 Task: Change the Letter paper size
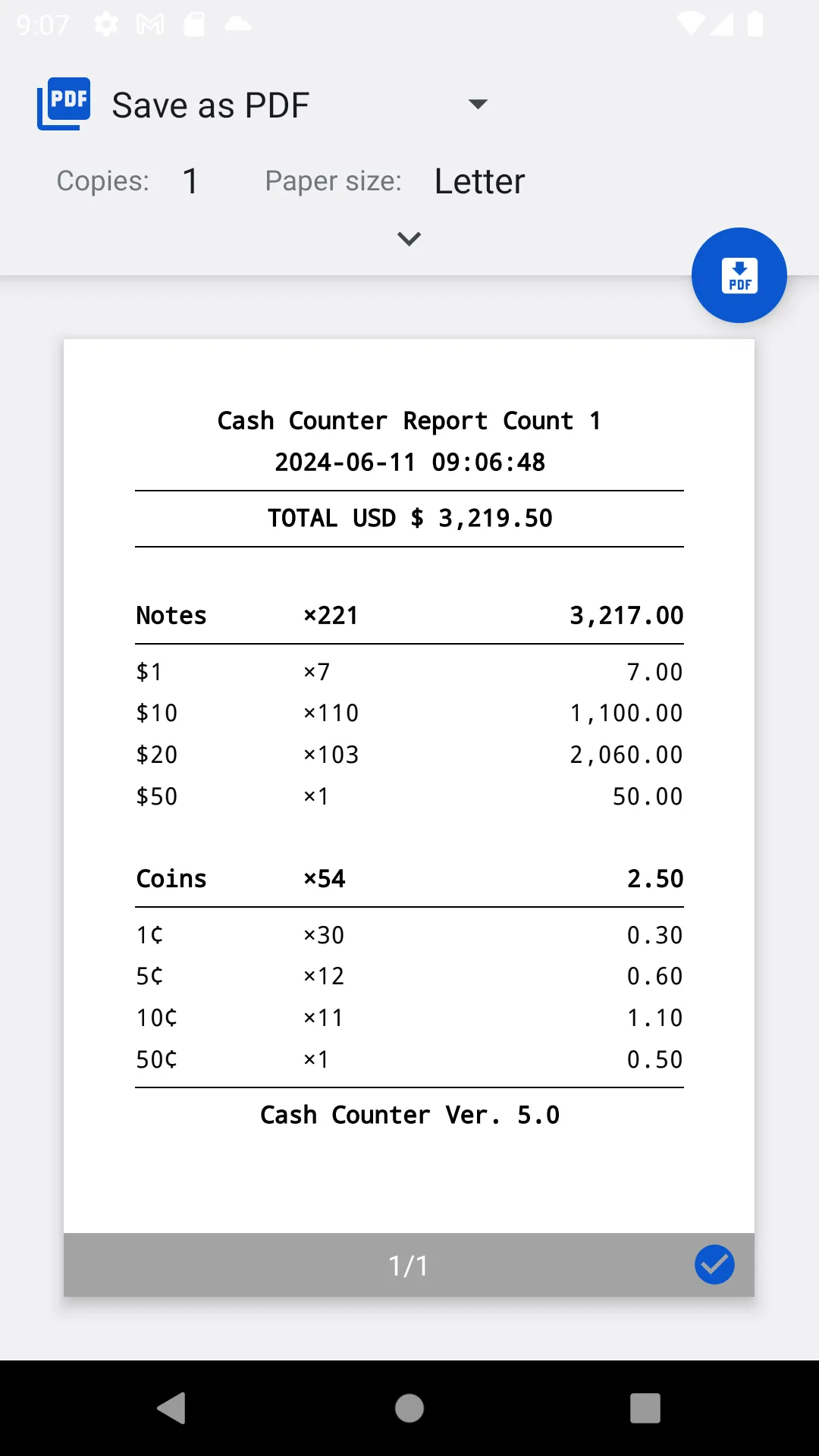479,181
